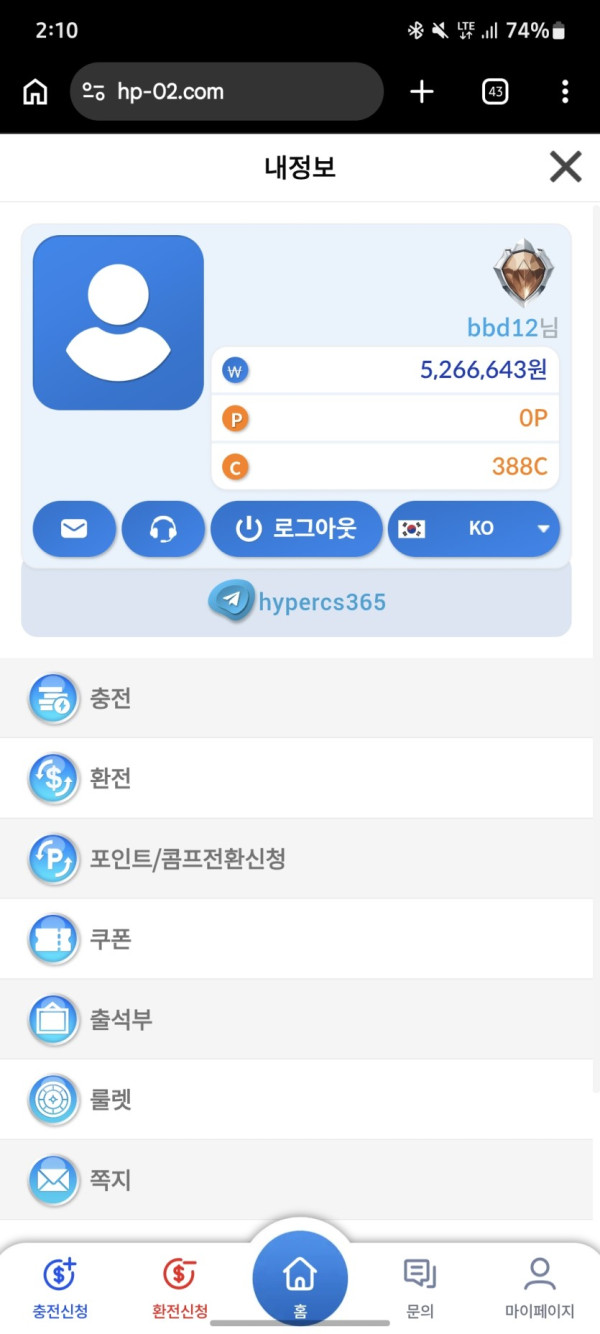
Task: Go to the 홈 tab
Action: [x=300, y=1280]
